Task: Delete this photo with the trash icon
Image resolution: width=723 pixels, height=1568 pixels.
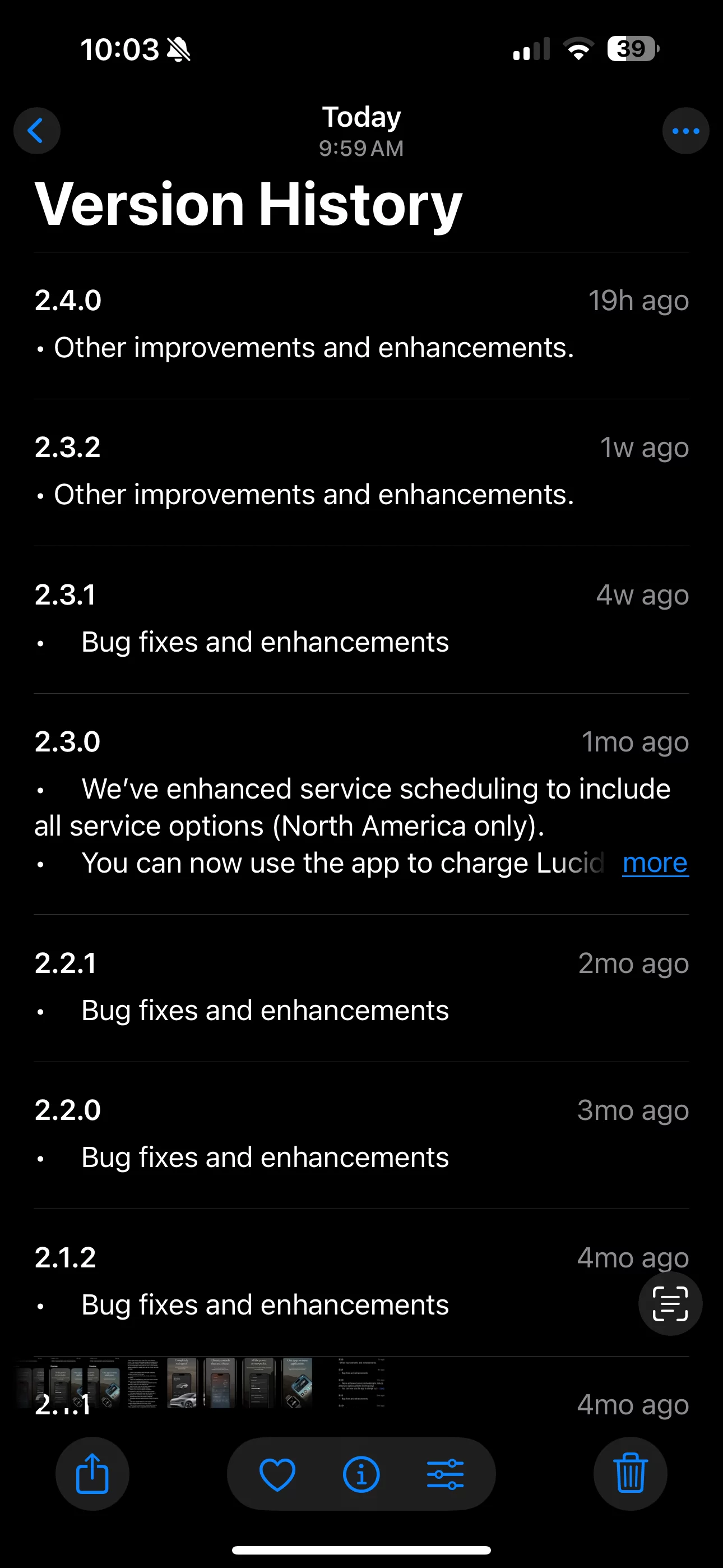Action: click(631, 1474)
